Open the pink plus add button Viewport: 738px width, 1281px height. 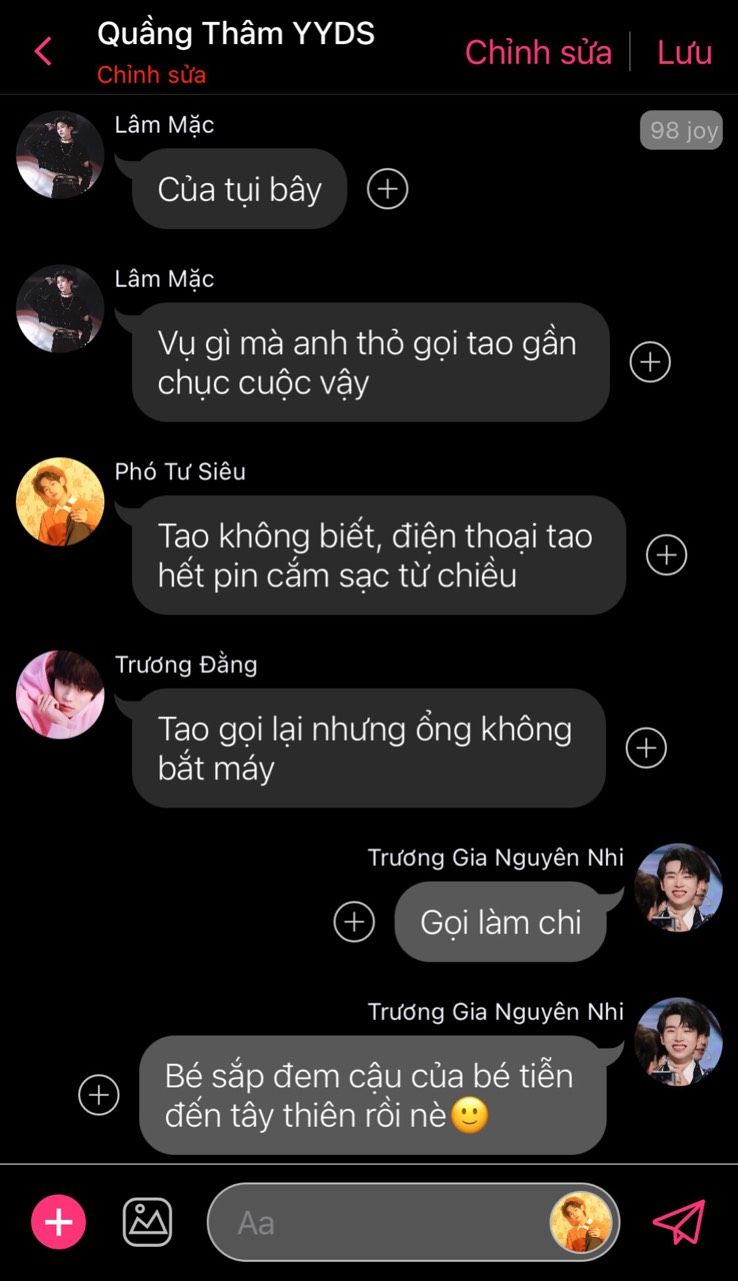(x=59, y=1222)
